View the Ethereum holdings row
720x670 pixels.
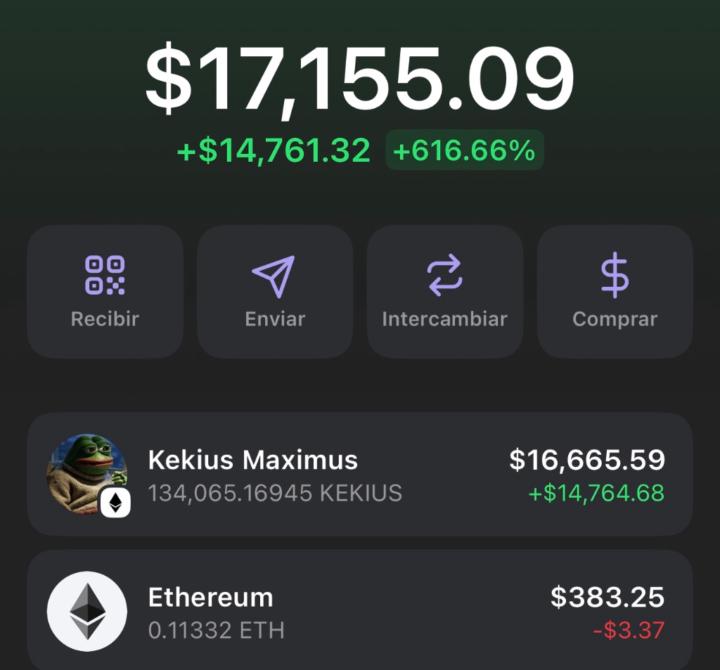[360, 611]
